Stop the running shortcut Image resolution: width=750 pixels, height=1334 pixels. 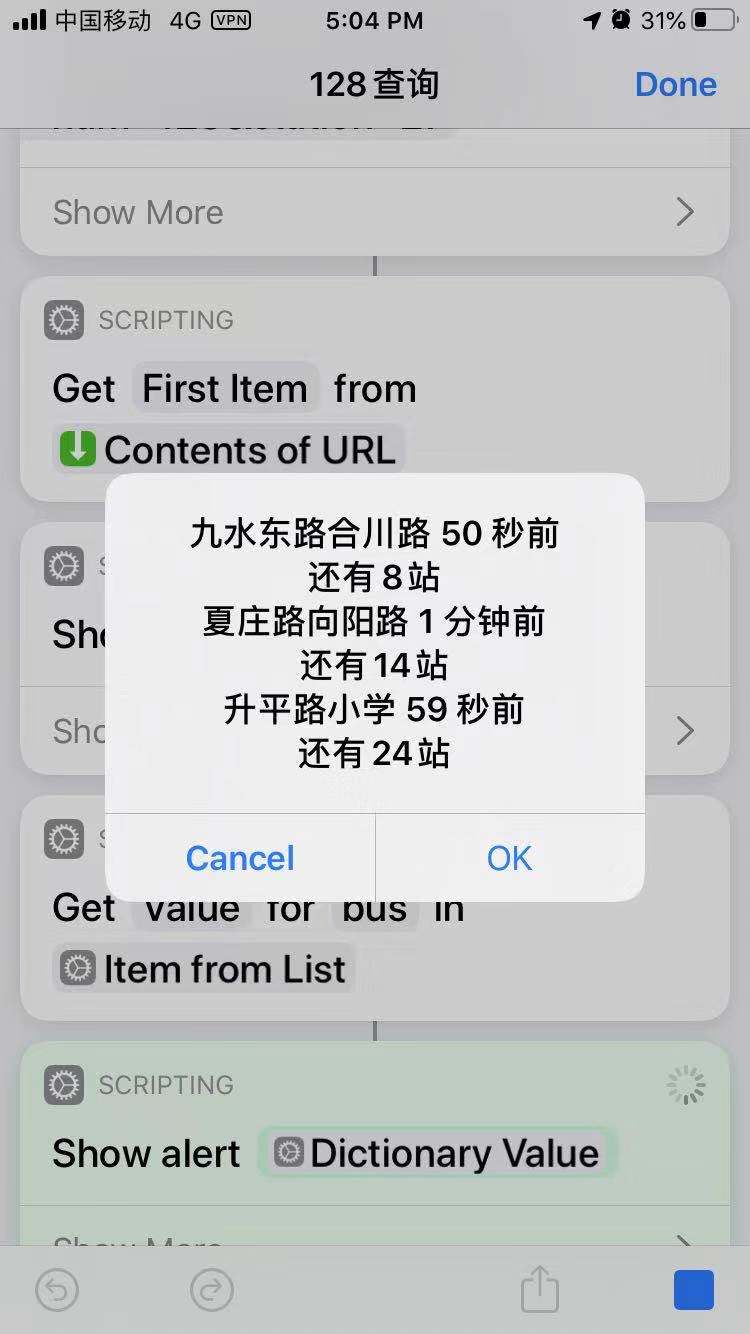[x=694, y=1290]
